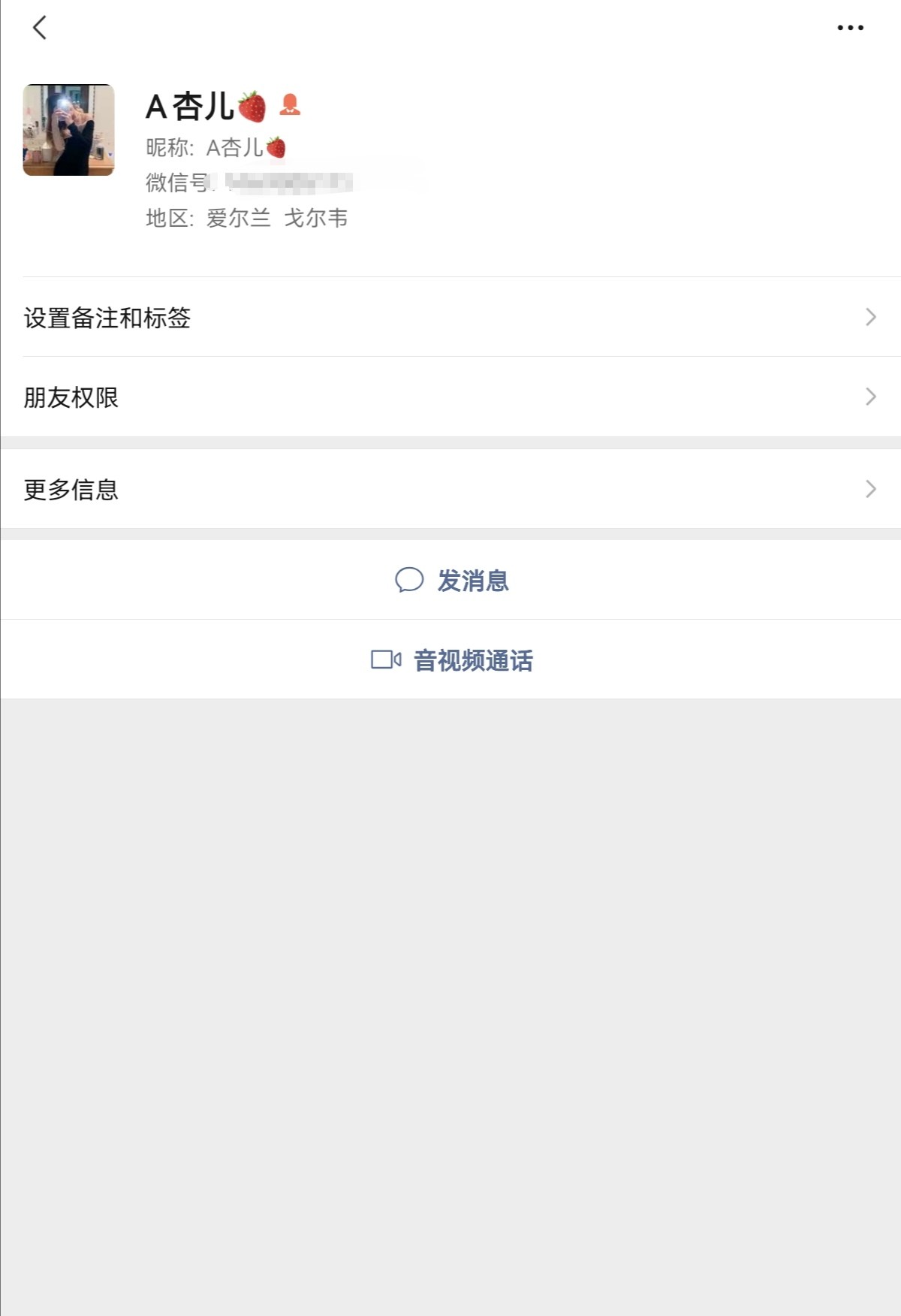Tap the video camera icon beside 音视频通话

coord(385,659)
